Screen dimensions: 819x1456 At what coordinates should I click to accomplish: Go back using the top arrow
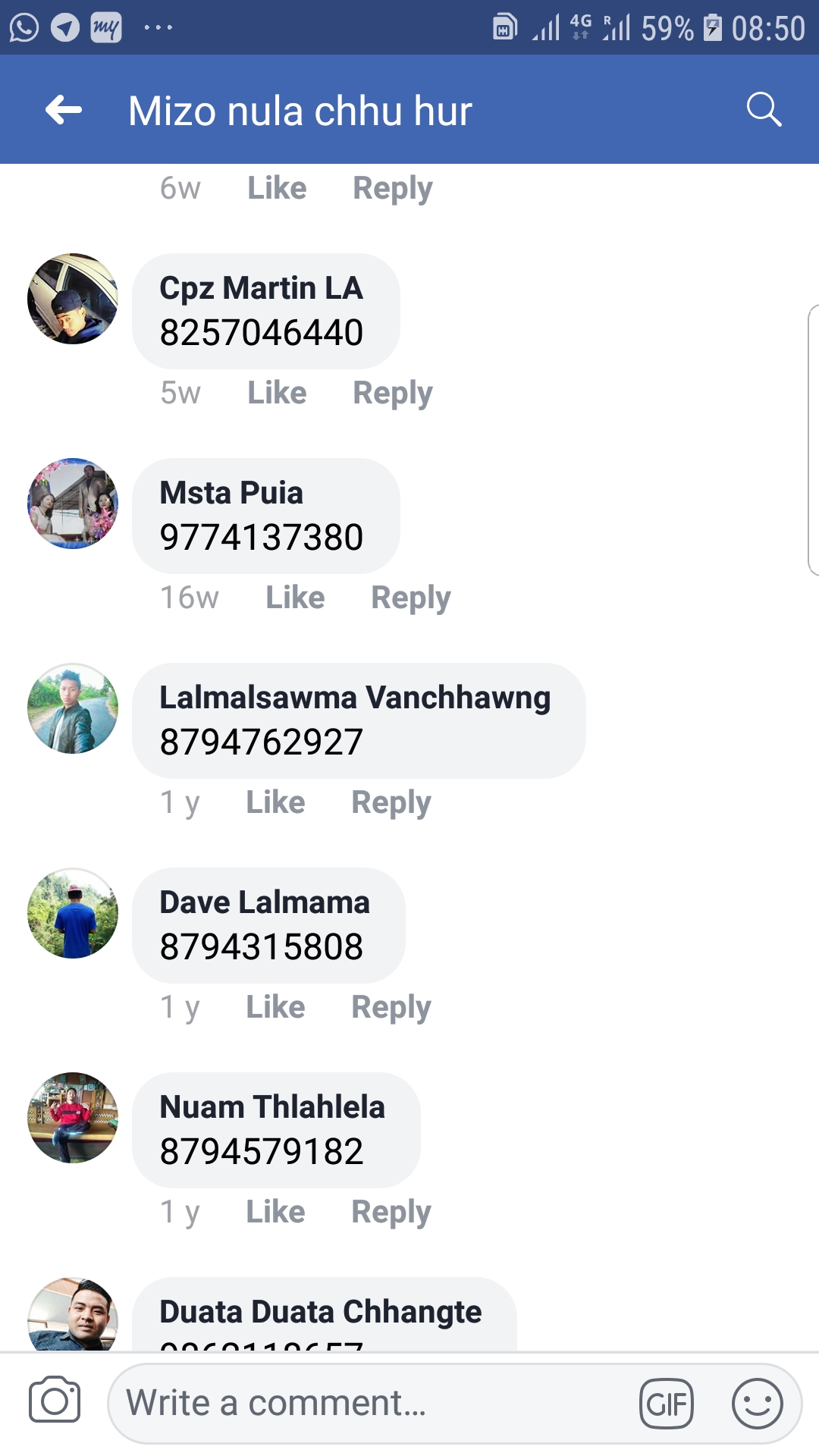click(x=64, y=110)
